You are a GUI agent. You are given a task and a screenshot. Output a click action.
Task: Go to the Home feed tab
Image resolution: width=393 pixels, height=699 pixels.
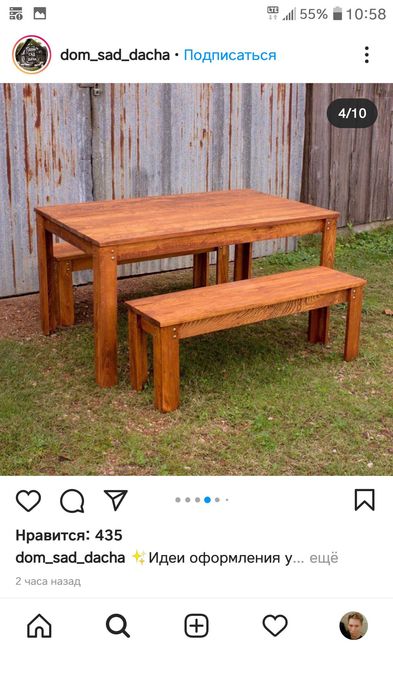tap(39, 625)
